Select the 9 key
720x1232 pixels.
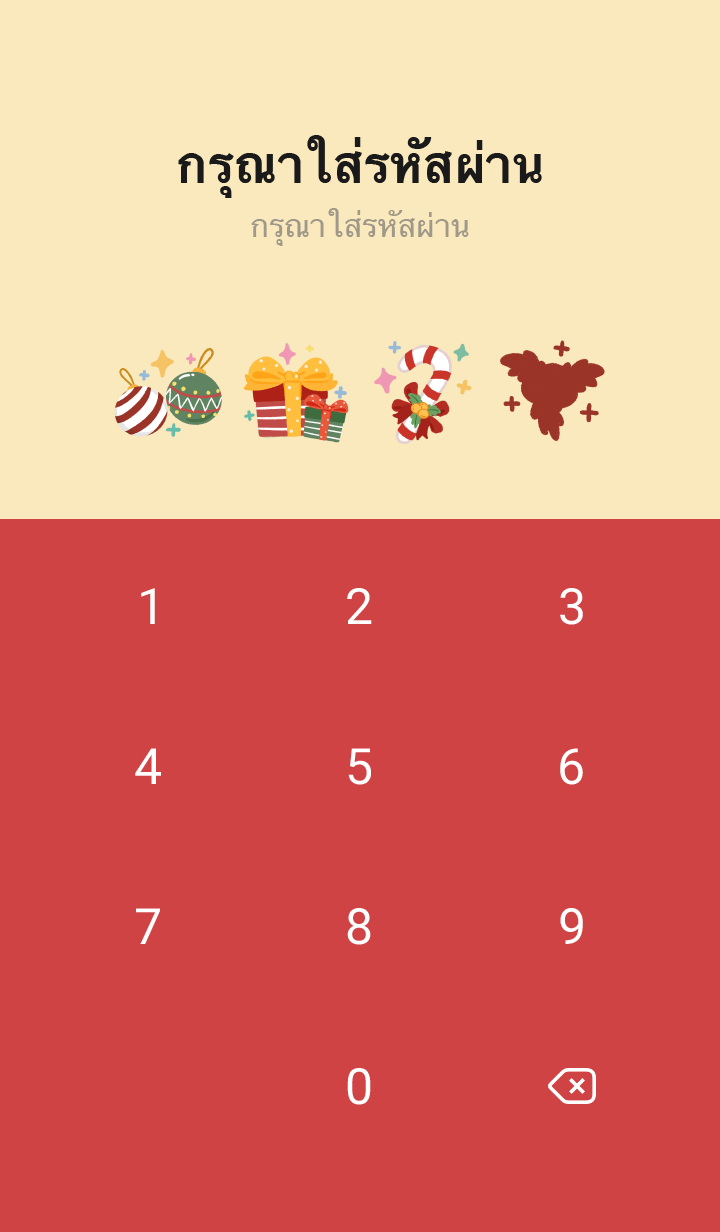point(571,927)
